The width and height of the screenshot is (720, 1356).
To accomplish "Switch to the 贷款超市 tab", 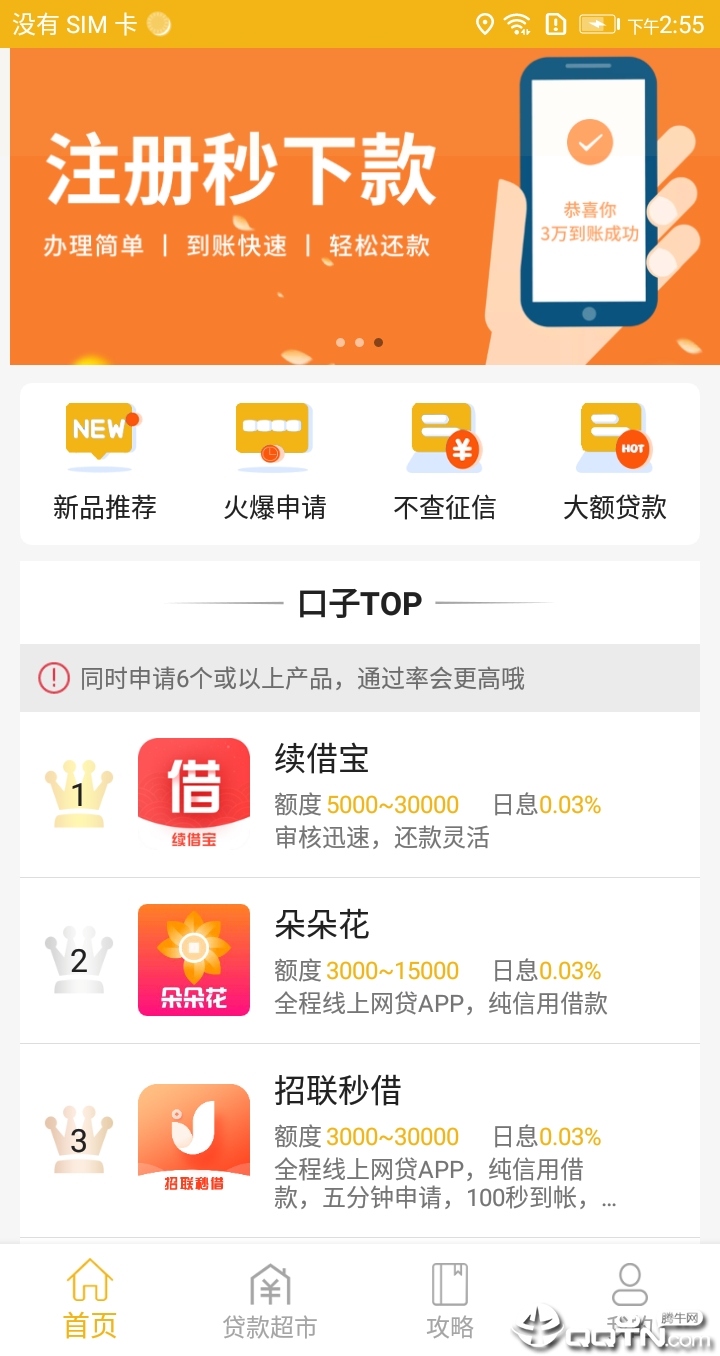I will 270,1299.
